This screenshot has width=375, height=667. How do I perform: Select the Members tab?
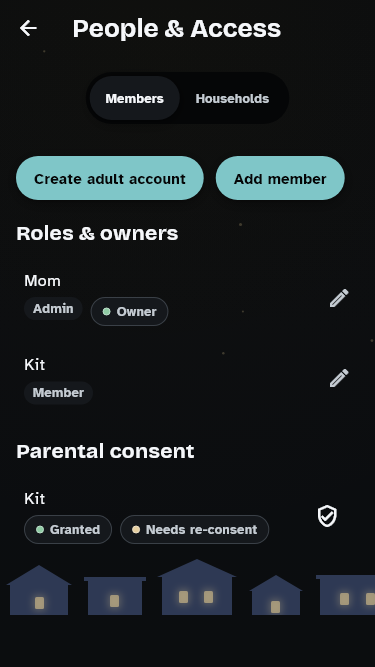(134, 99)
